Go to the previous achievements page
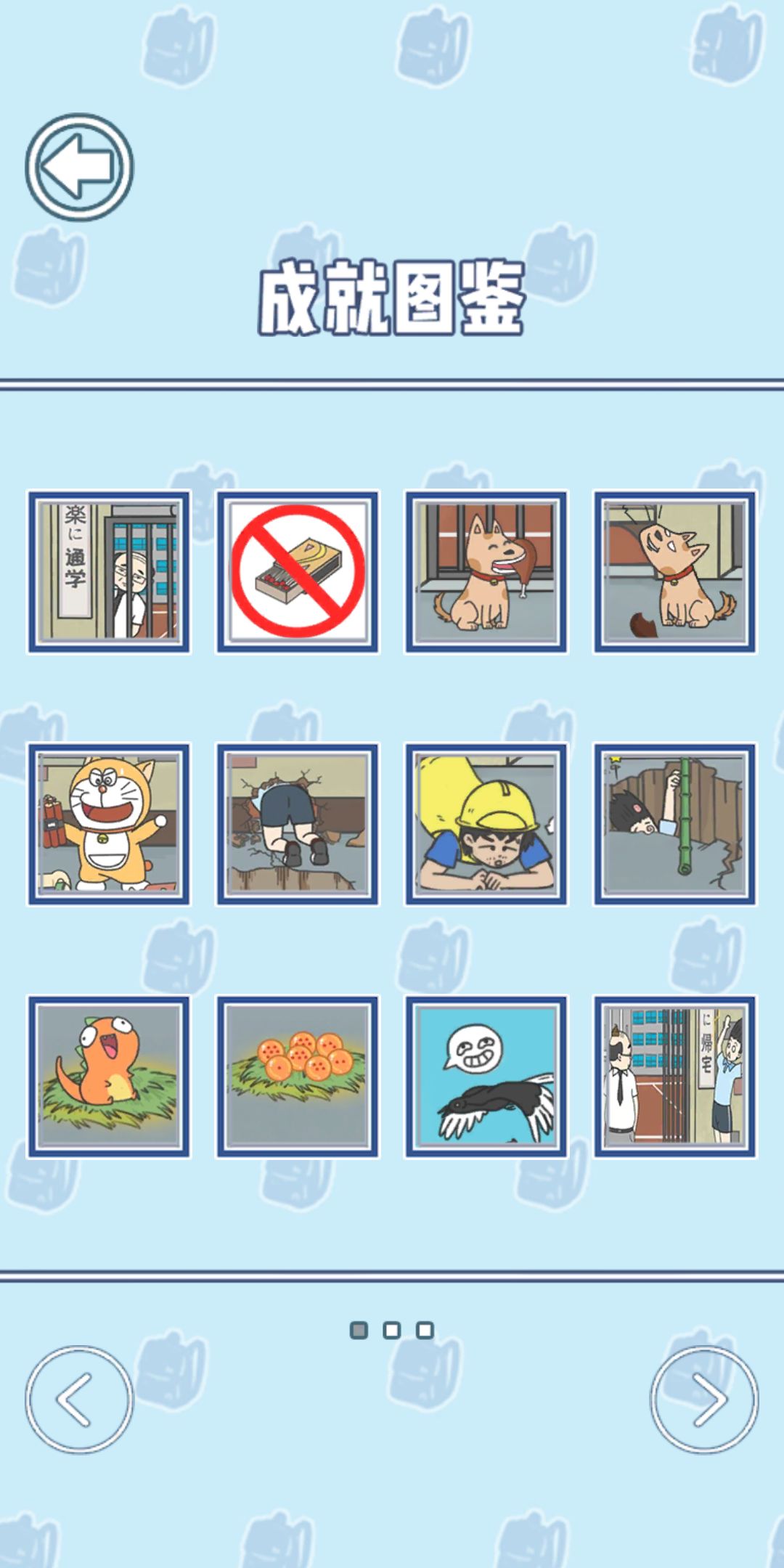This screenshot has height=1568, width=784. (79, 1399)
